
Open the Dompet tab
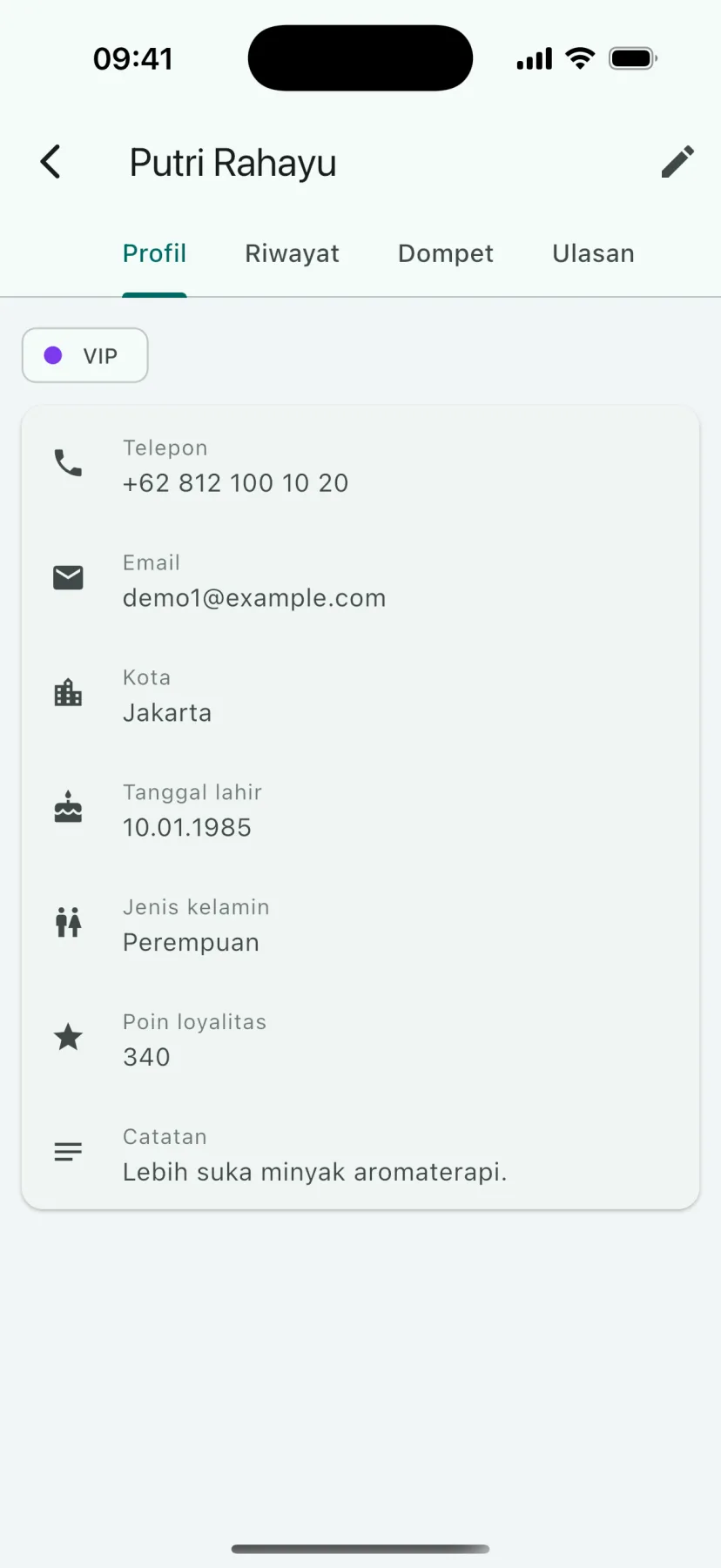point(445,253)
